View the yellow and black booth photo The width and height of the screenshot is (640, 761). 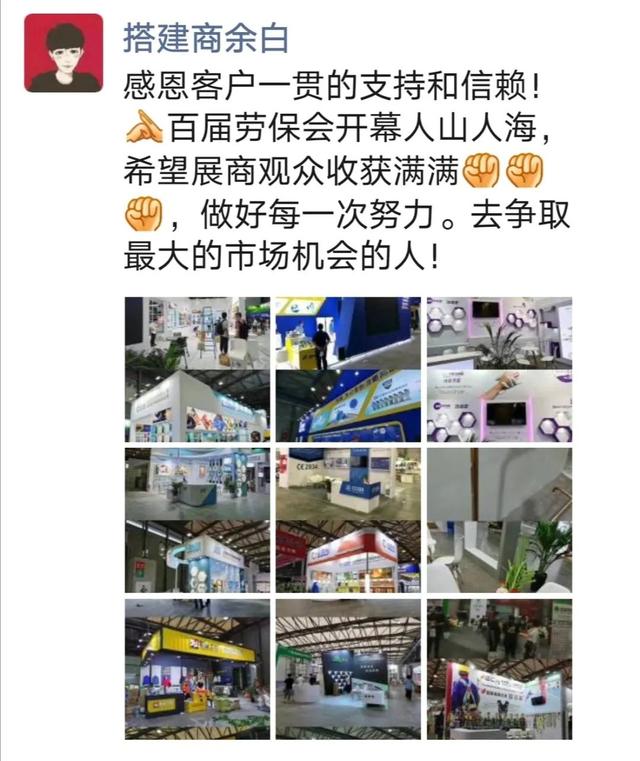tap(197, 669)
